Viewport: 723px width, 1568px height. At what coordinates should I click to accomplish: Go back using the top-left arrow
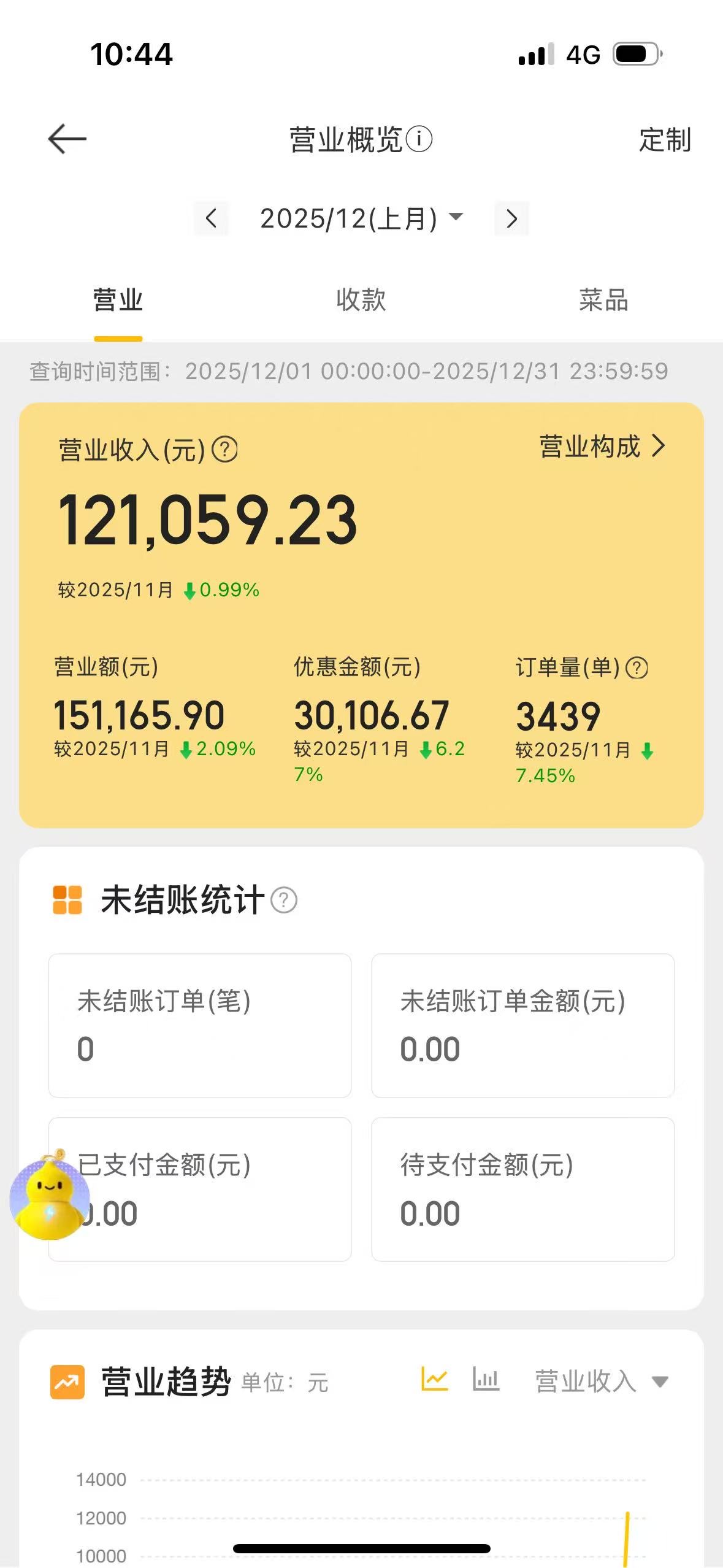tap(67, 139)
